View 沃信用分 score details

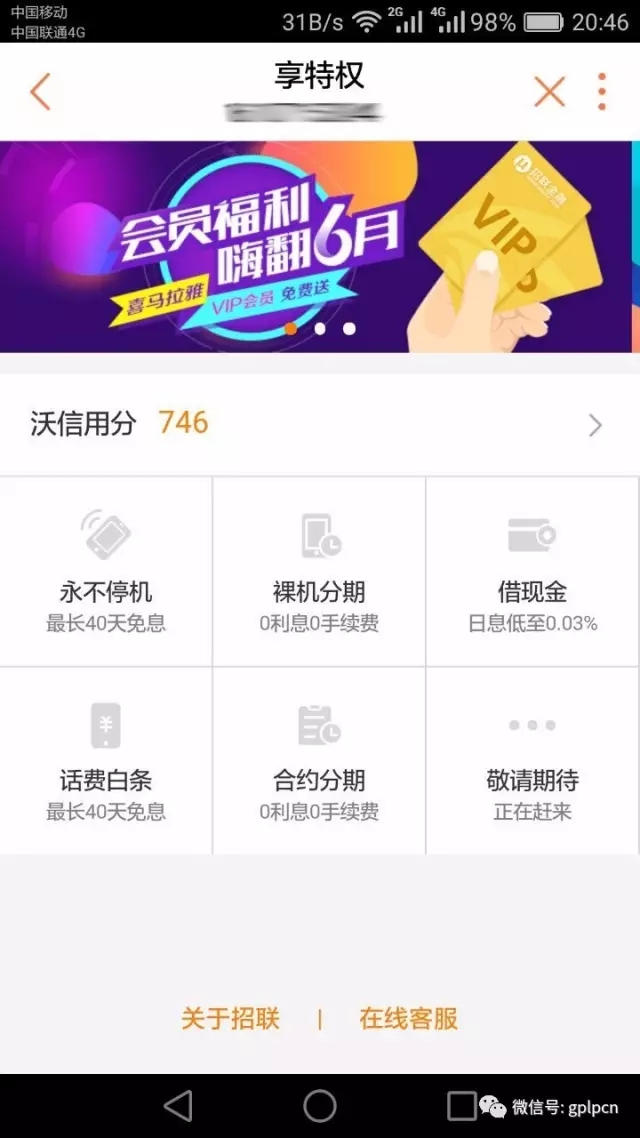click(x=320, y=424)
